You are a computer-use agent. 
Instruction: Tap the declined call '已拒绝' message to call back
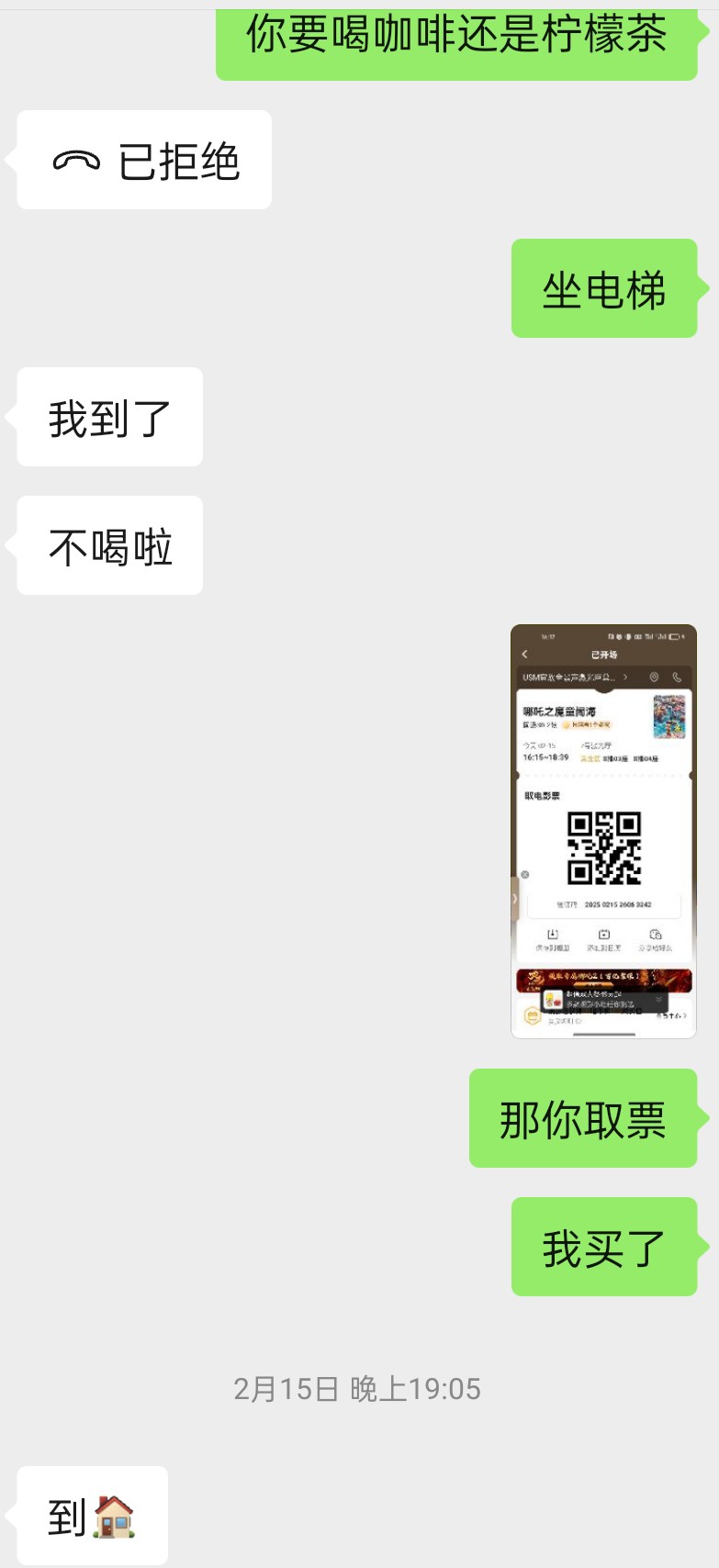point(145,161)
